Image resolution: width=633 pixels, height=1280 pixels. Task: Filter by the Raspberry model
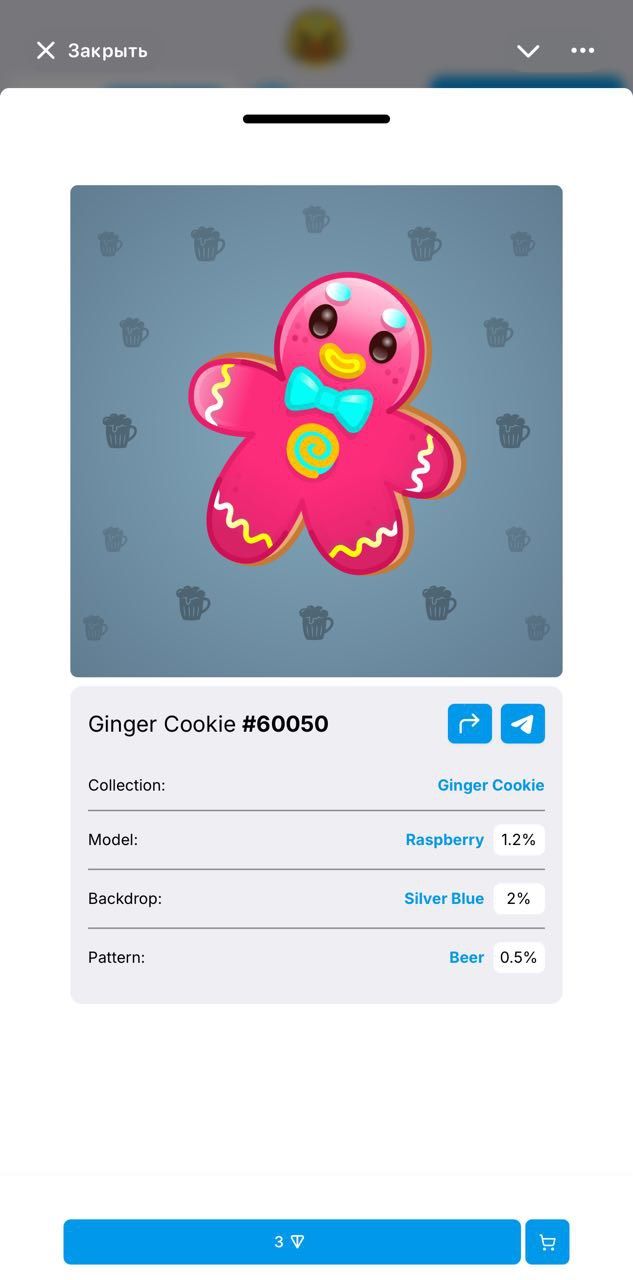(444, 840)
